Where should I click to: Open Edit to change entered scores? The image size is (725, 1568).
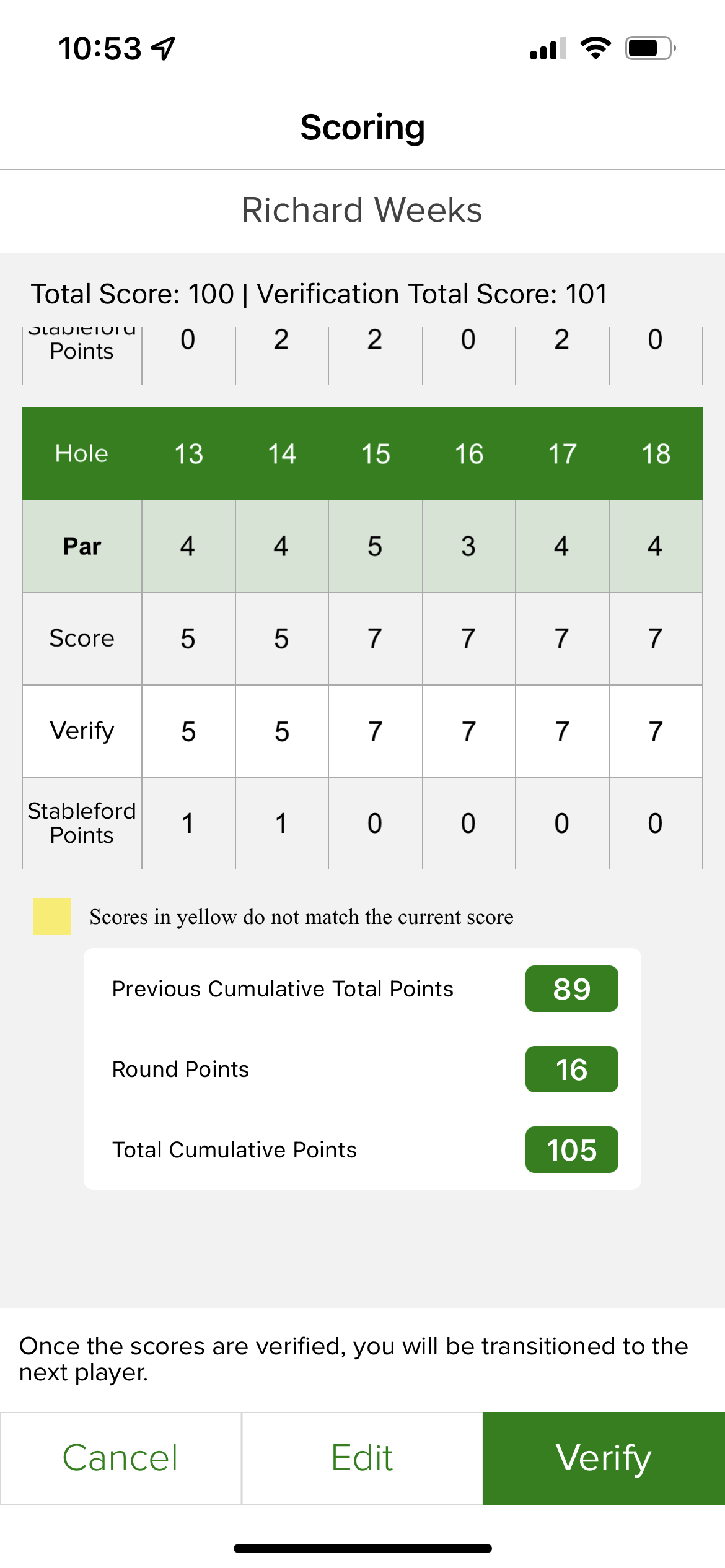(x=362, y=1458)
